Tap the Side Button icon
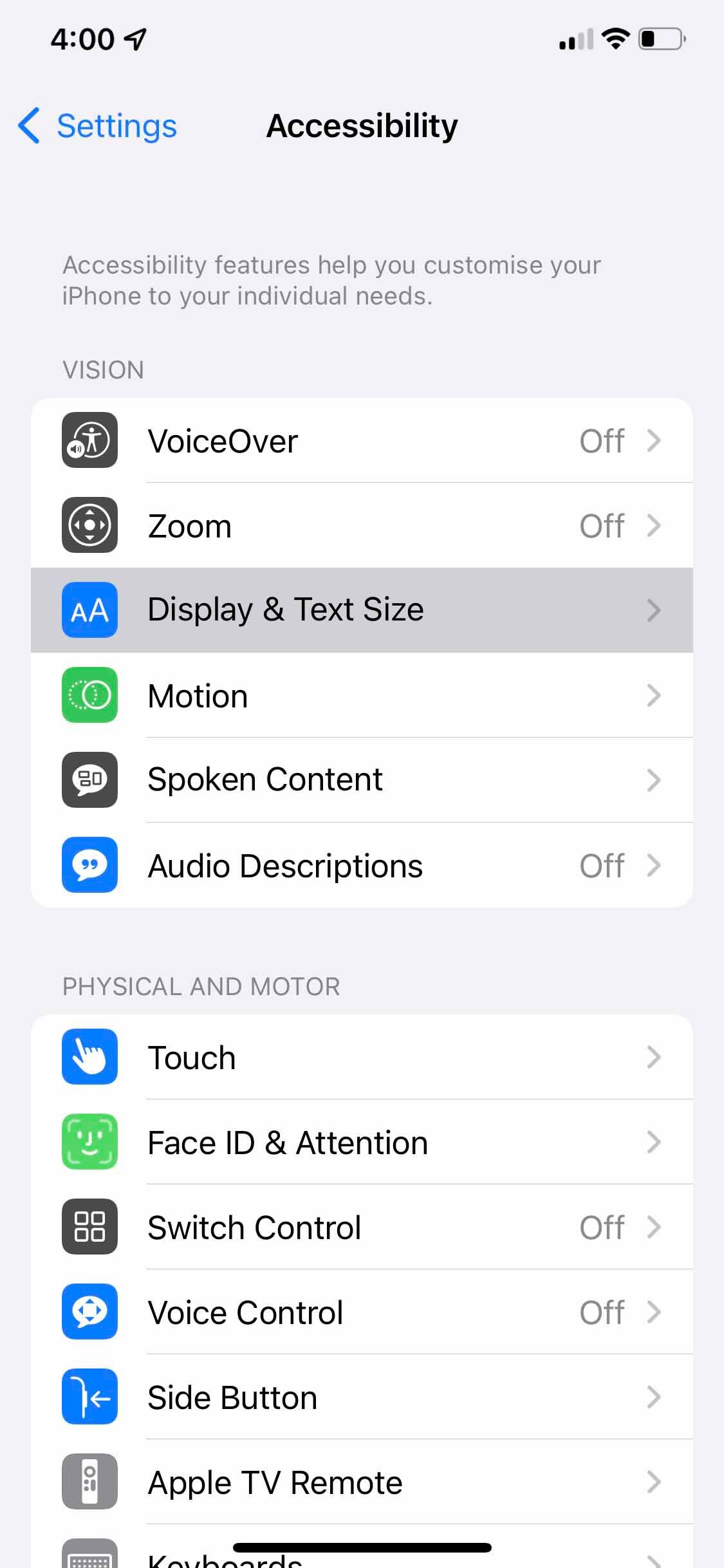724x1568 pixels. [89, 1397]
